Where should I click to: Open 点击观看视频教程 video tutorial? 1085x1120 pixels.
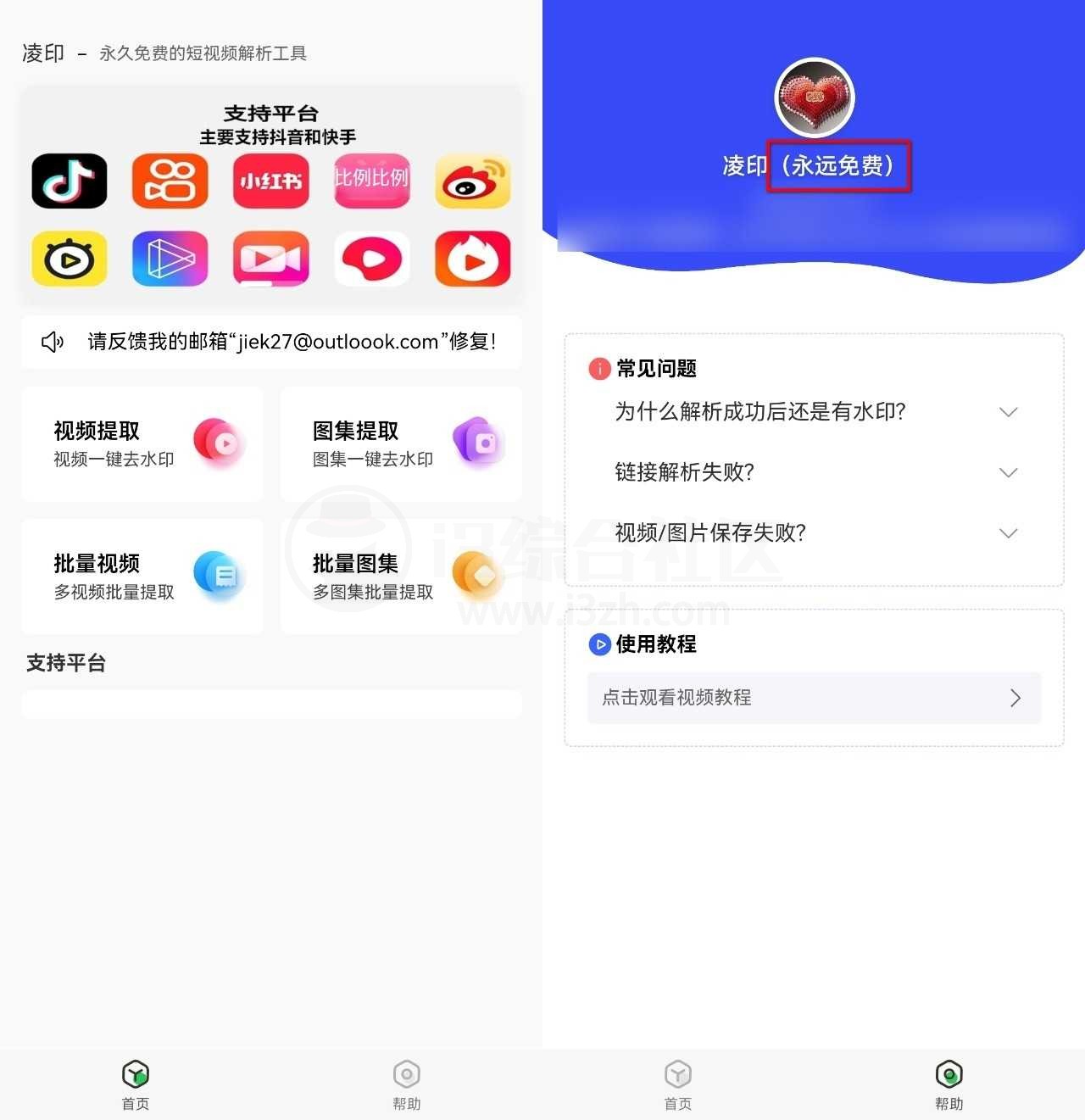tap(813, 698)
